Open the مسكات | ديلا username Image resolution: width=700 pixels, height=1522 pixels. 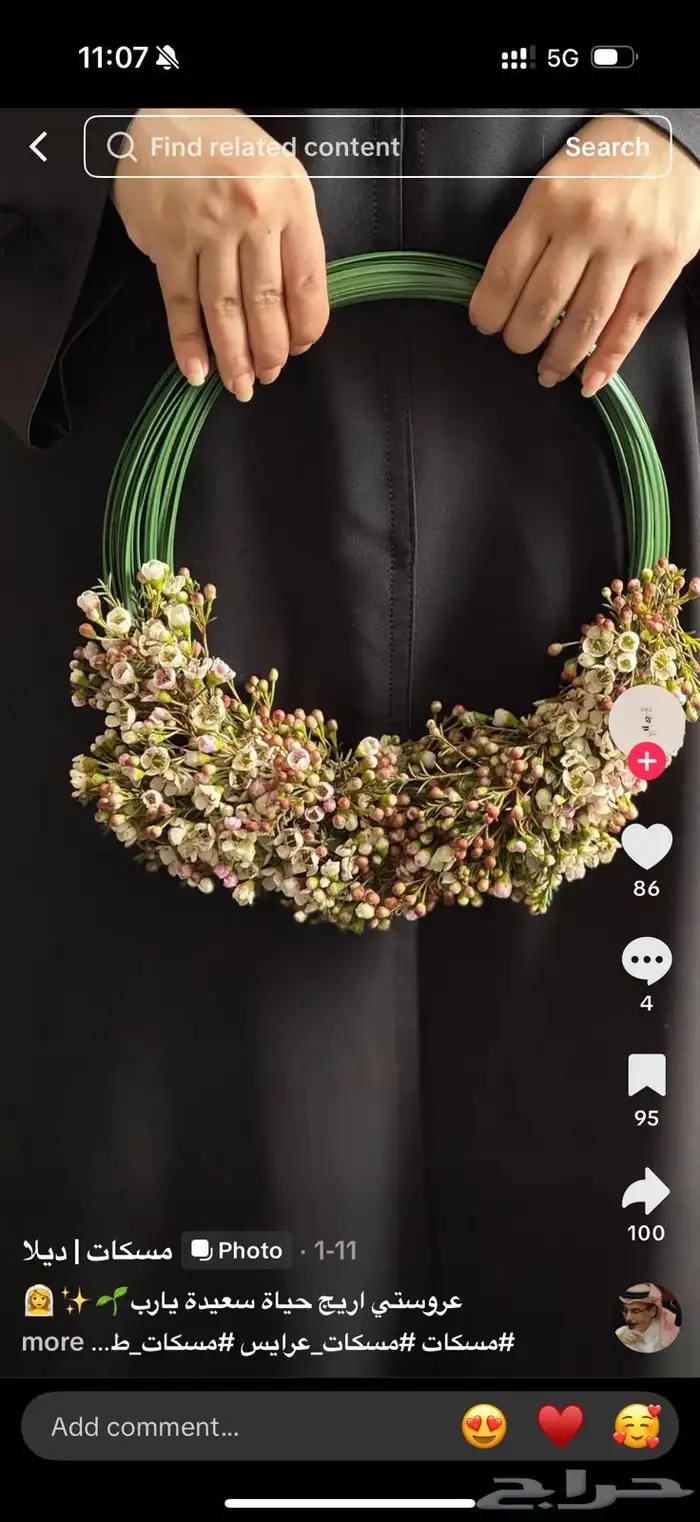(x=98, y=1250)
